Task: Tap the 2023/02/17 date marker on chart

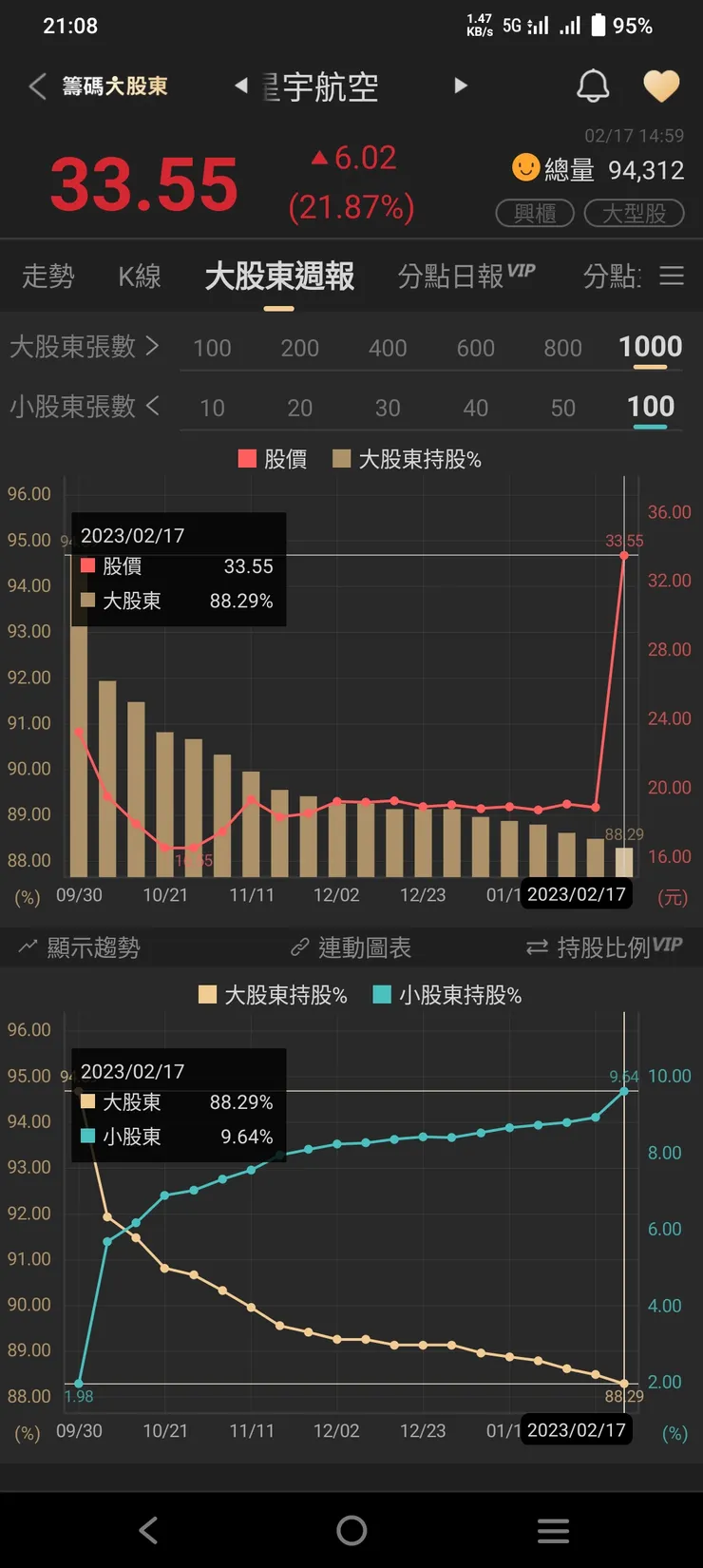Action: 577,894
